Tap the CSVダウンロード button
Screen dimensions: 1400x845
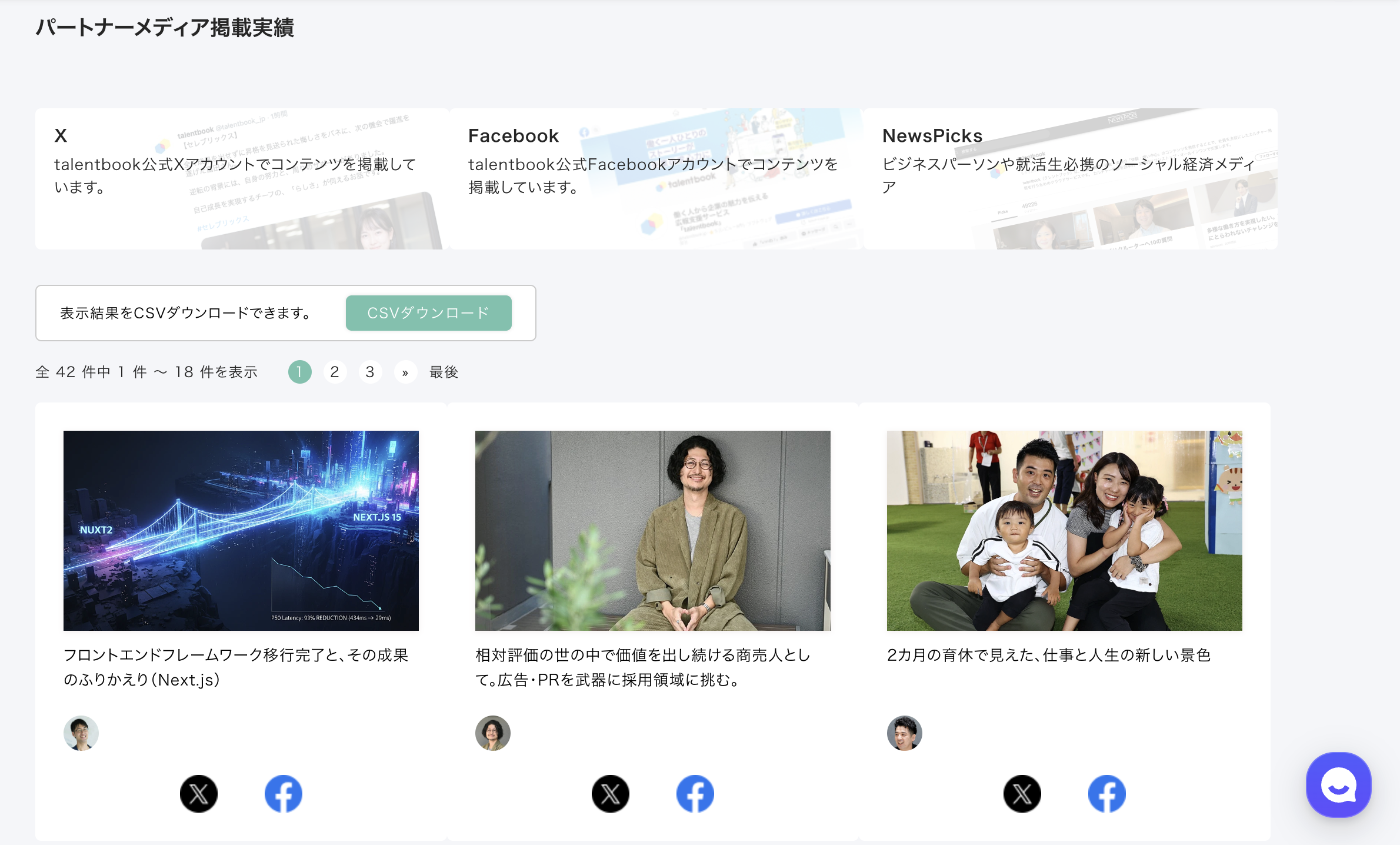[x=428, y=313]
